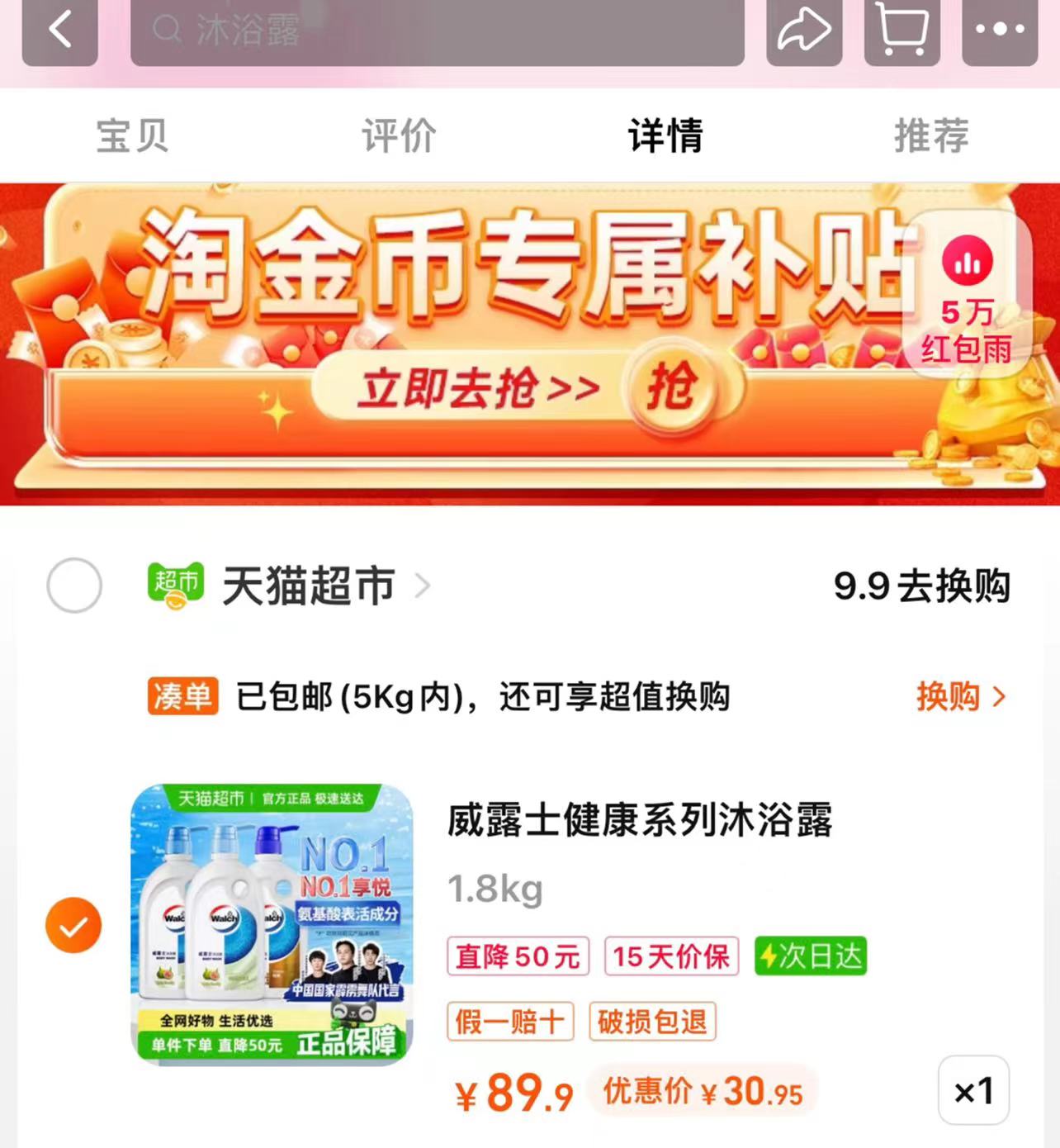Tap the back arrow to return
The image size is (1060, 1148).
coord(59,29)
